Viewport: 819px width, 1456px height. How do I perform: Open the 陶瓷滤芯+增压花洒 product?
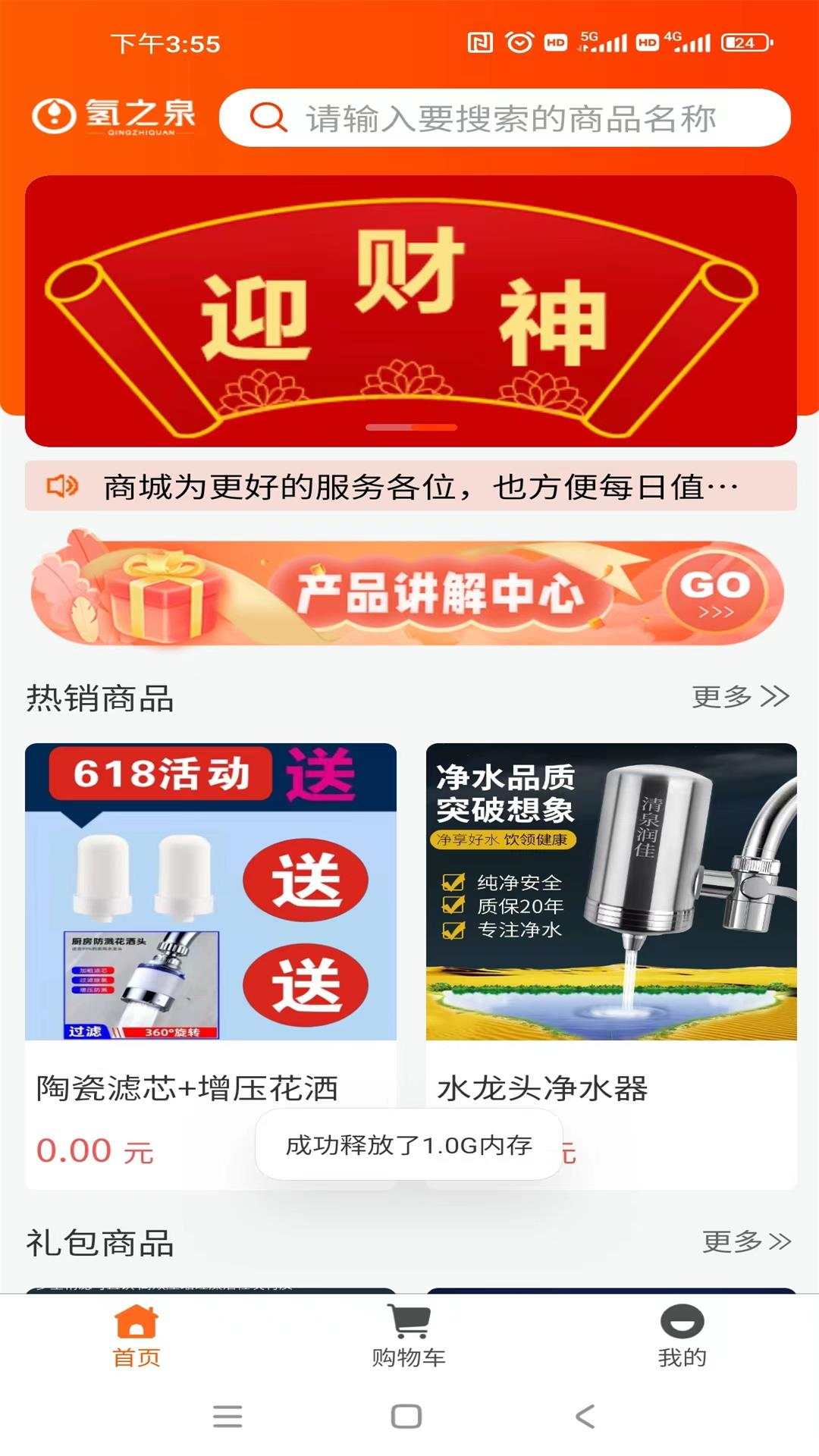click(x=212, y=895)
